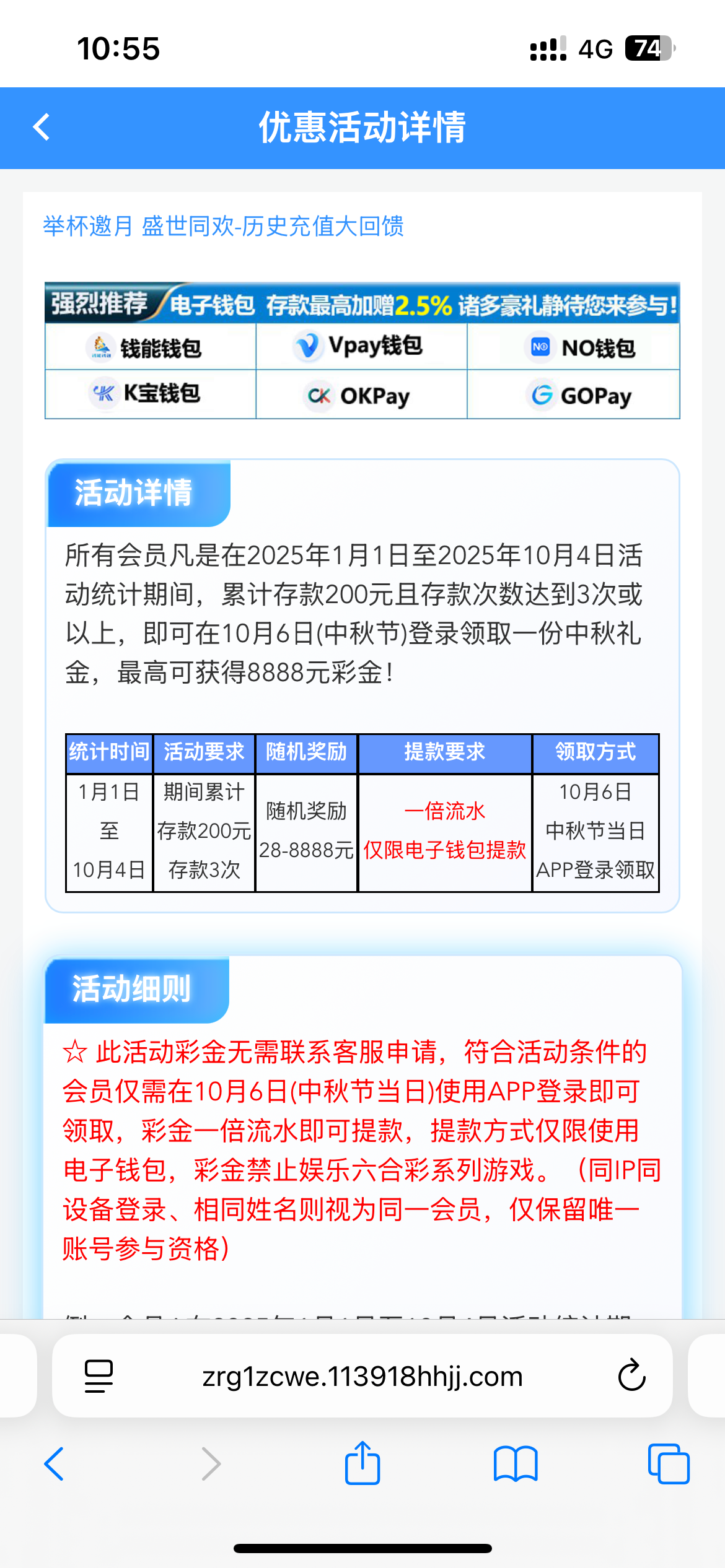The image size is (725, 1568).
Task: Open Safari bookmarks
Action: 516,1464
